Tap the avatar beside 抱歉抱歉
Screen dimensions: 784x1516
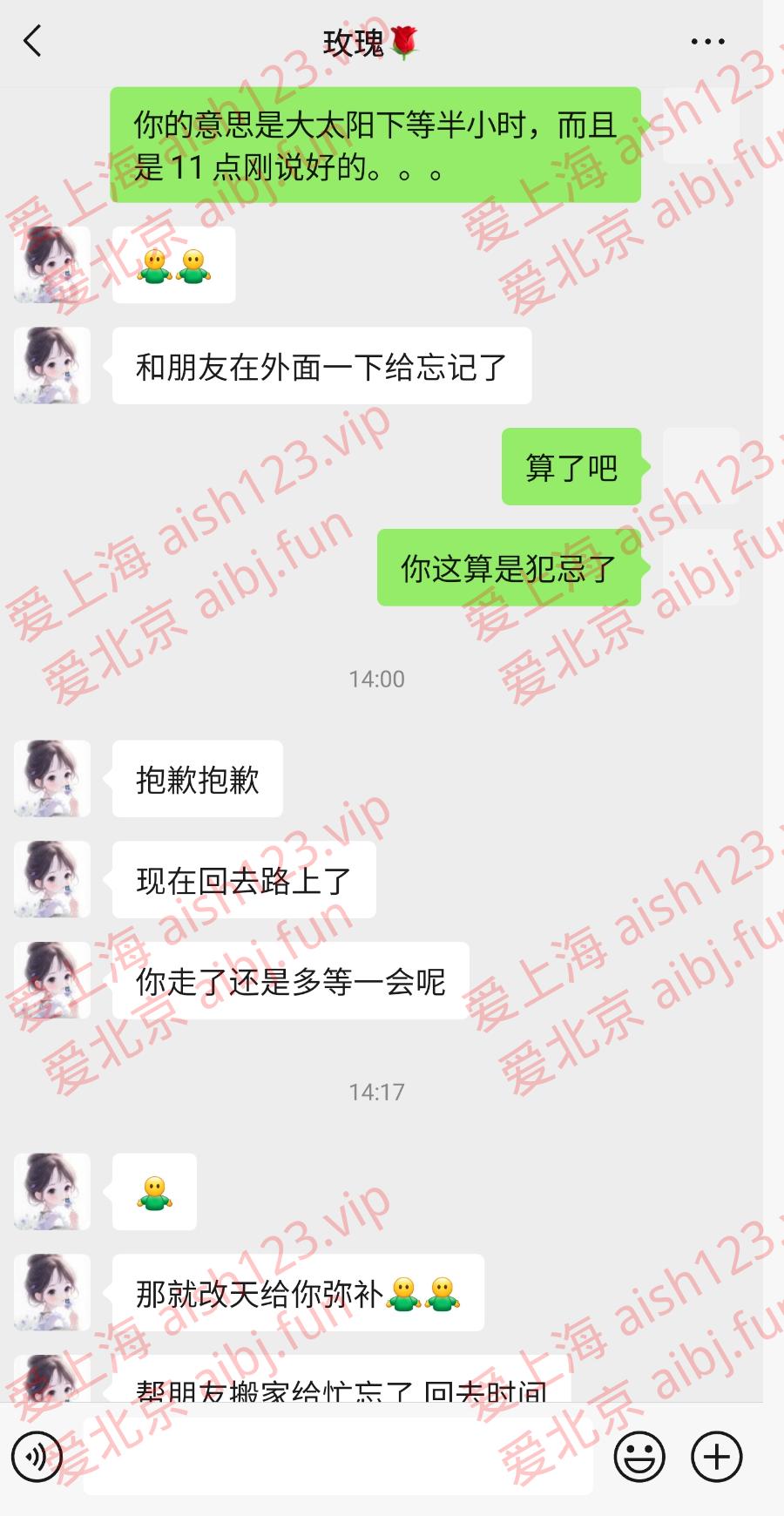52,778
